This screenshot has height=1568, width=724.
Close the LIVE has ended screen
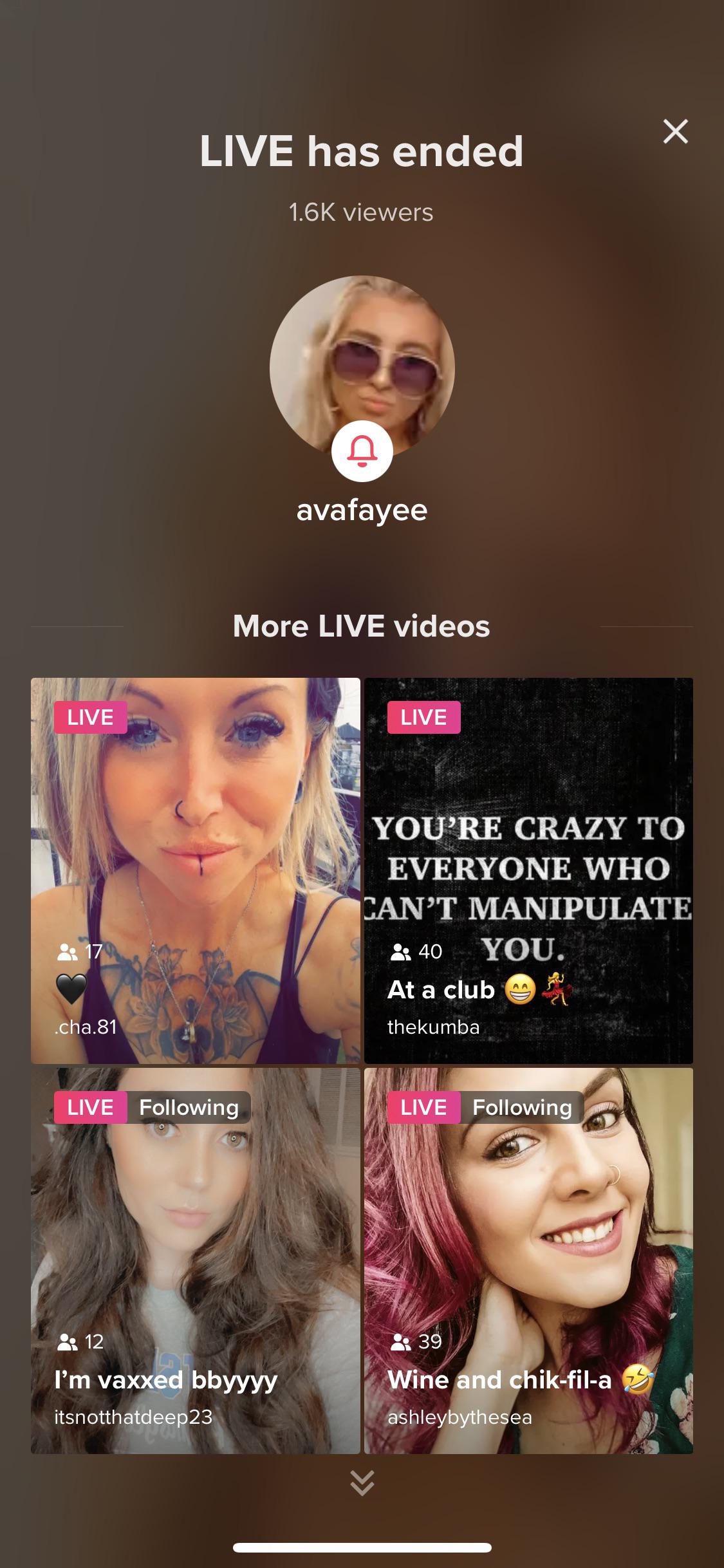pos(675,131)
